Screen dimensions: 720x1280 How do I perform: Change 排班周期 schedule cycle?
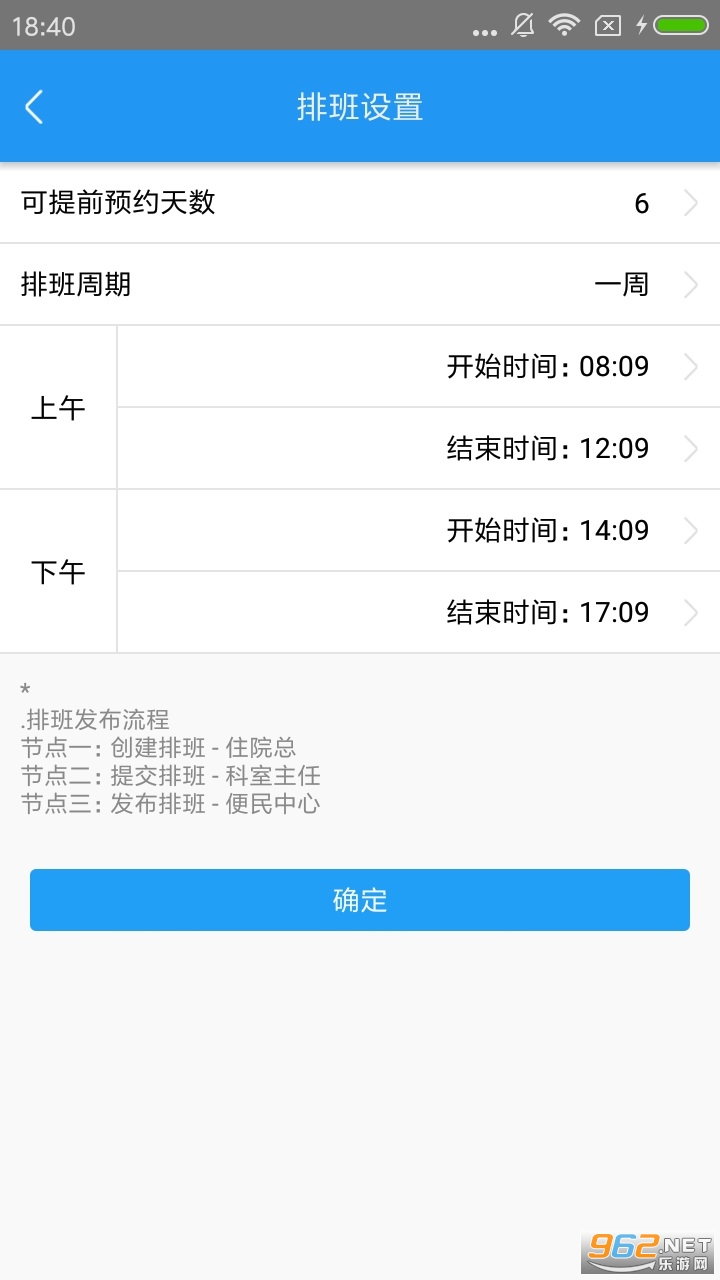[360, 285]
